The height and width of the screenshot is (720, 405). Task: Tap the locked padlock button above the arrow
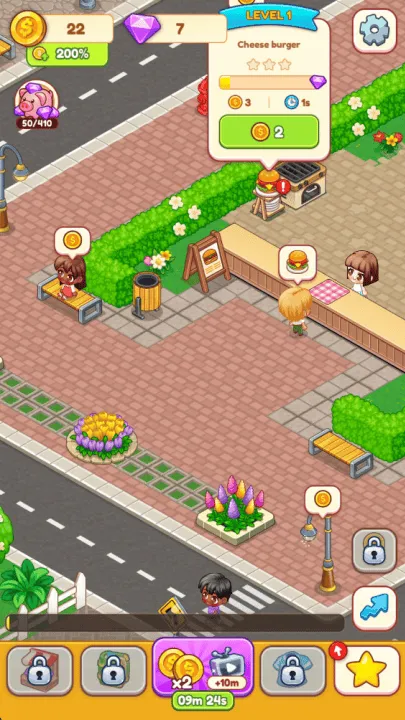[374, 551]
